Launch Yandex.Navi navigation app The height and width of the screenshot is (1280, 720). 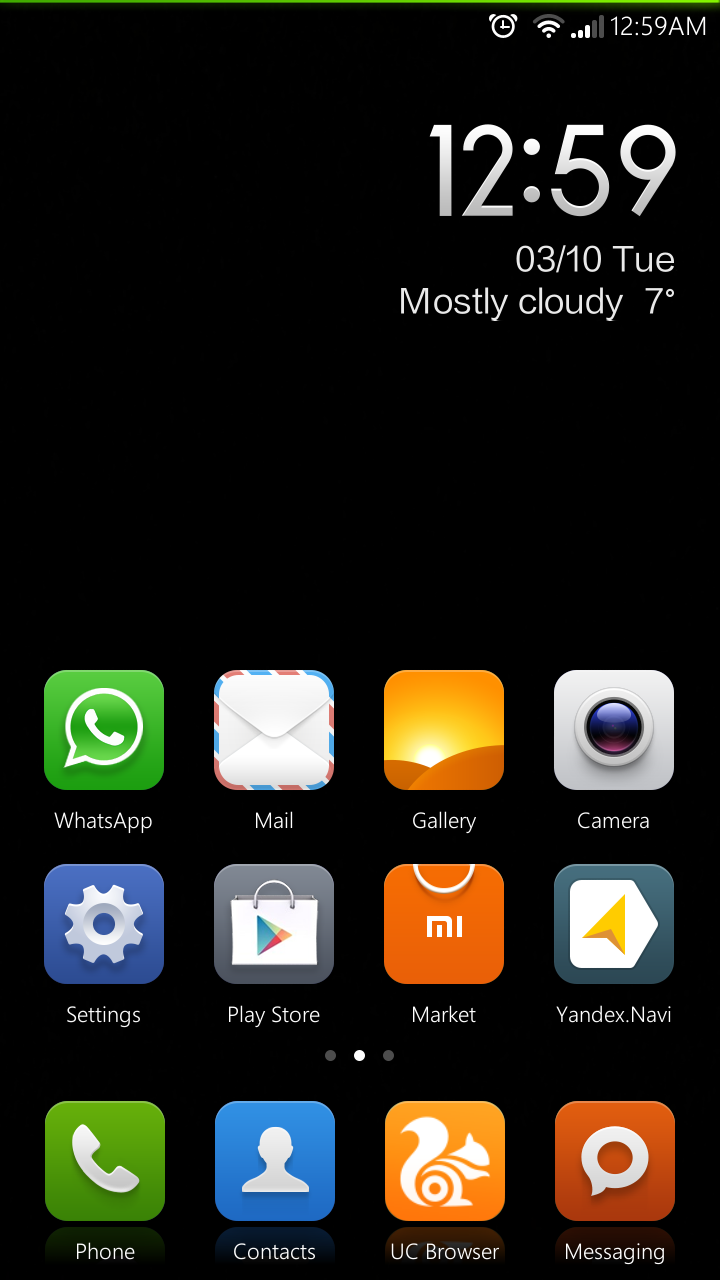[614, 924]
